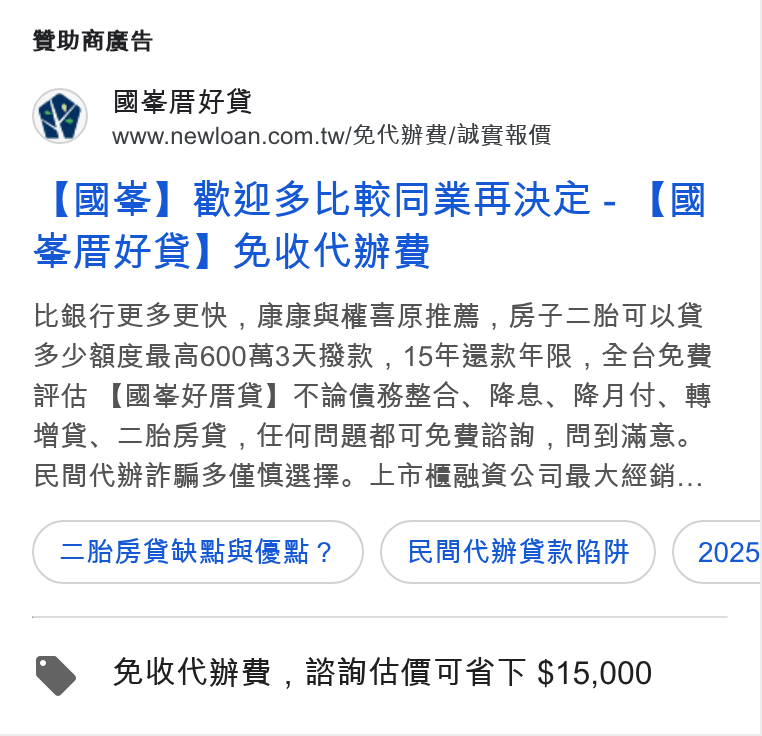Open the 【國峯】歡迎多比較同業再決定 ad headline link
Viewport: 762px width, 736px height.
(x=369, y=225)
